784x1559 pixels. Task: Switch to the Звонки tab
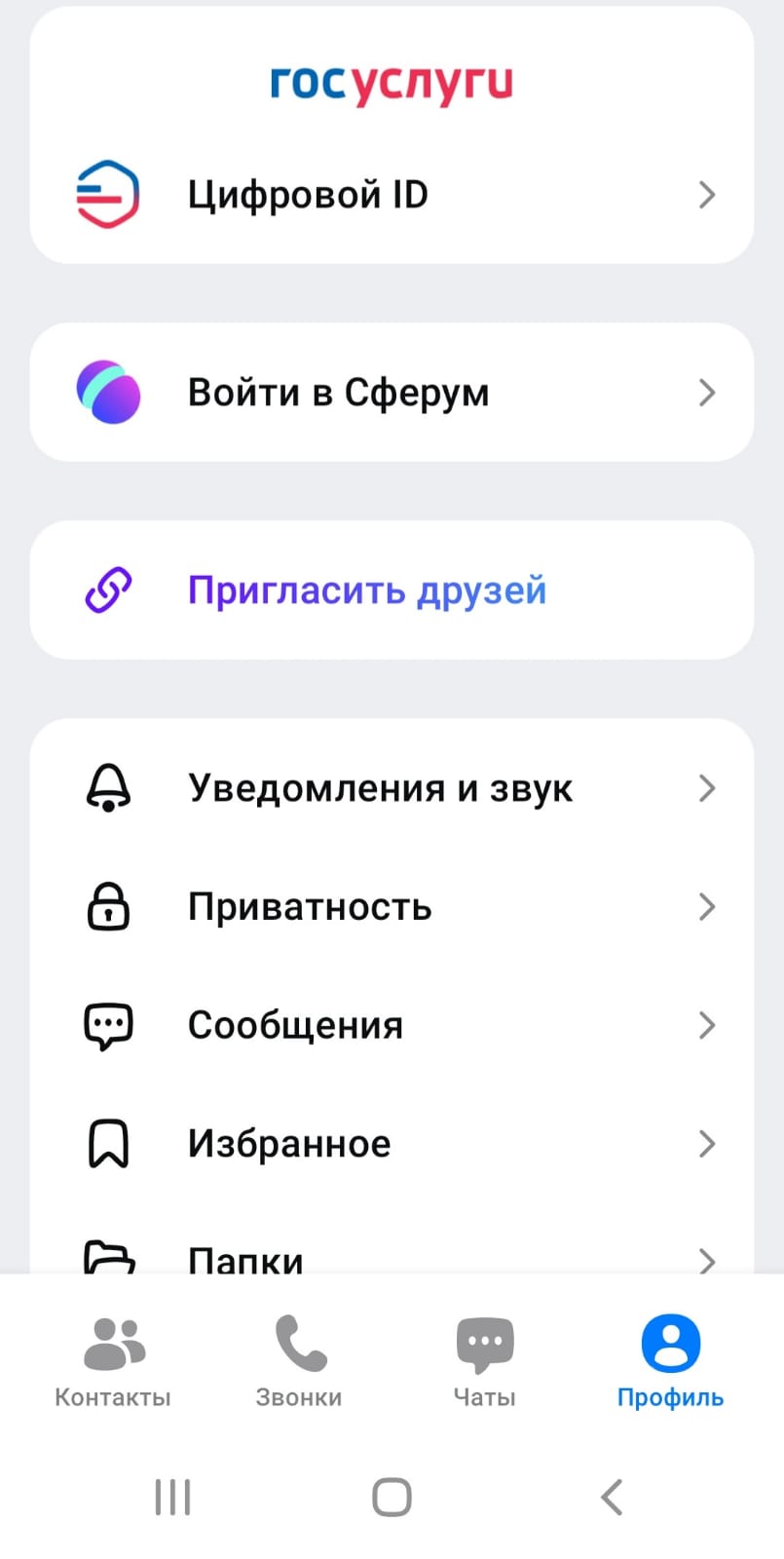point(299,1362)
